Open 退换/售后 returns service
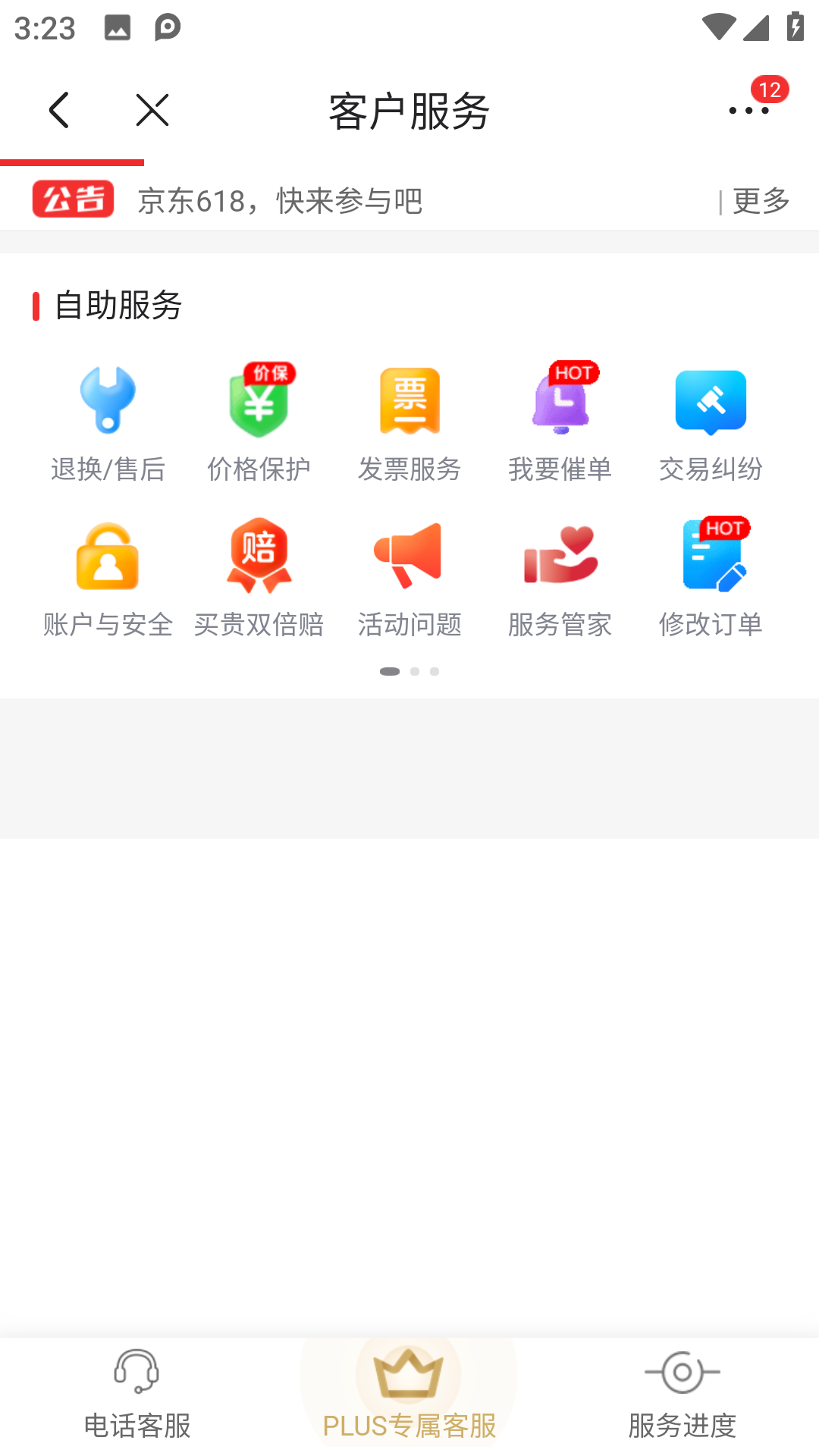 click(x=108, y=425)
